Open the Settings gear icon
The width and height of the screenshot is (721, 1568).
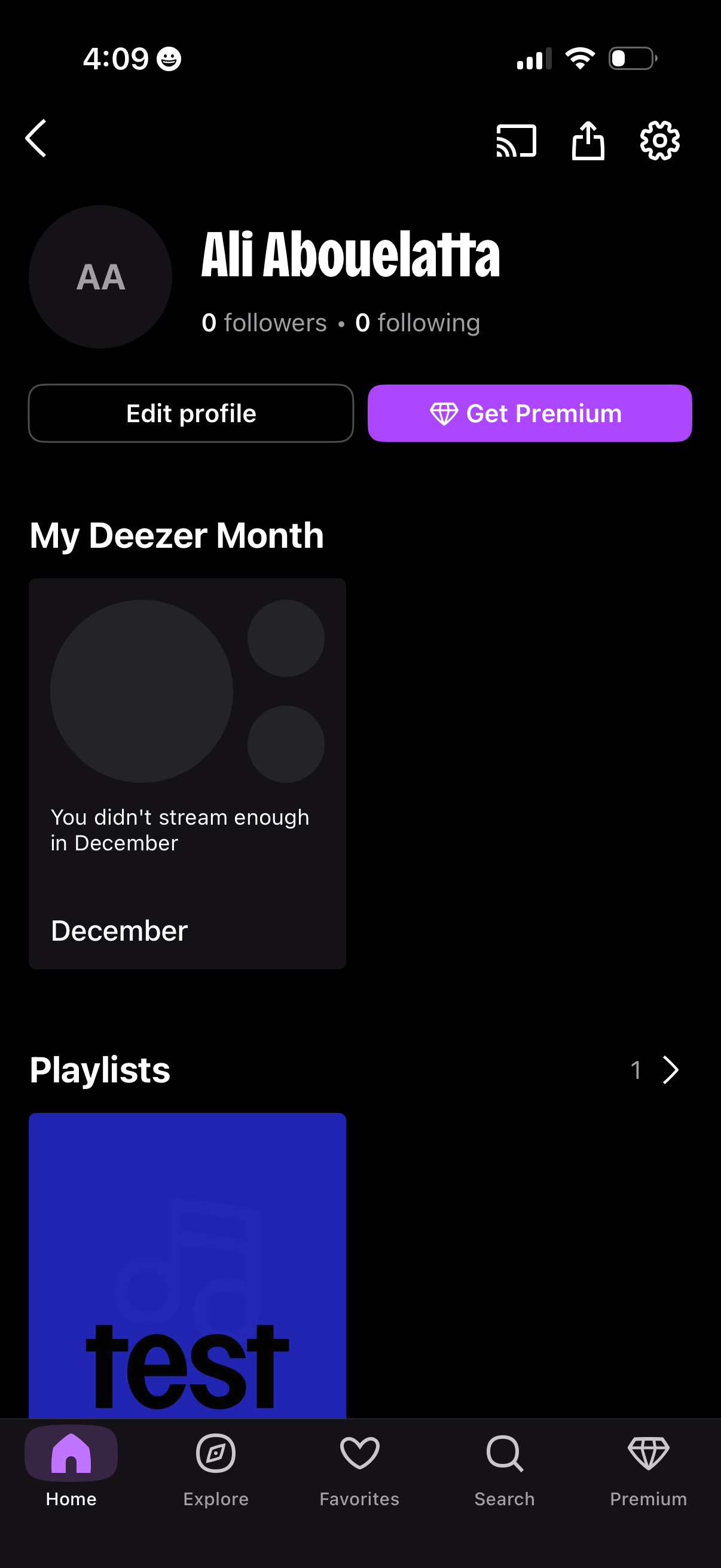coord(659,139)
